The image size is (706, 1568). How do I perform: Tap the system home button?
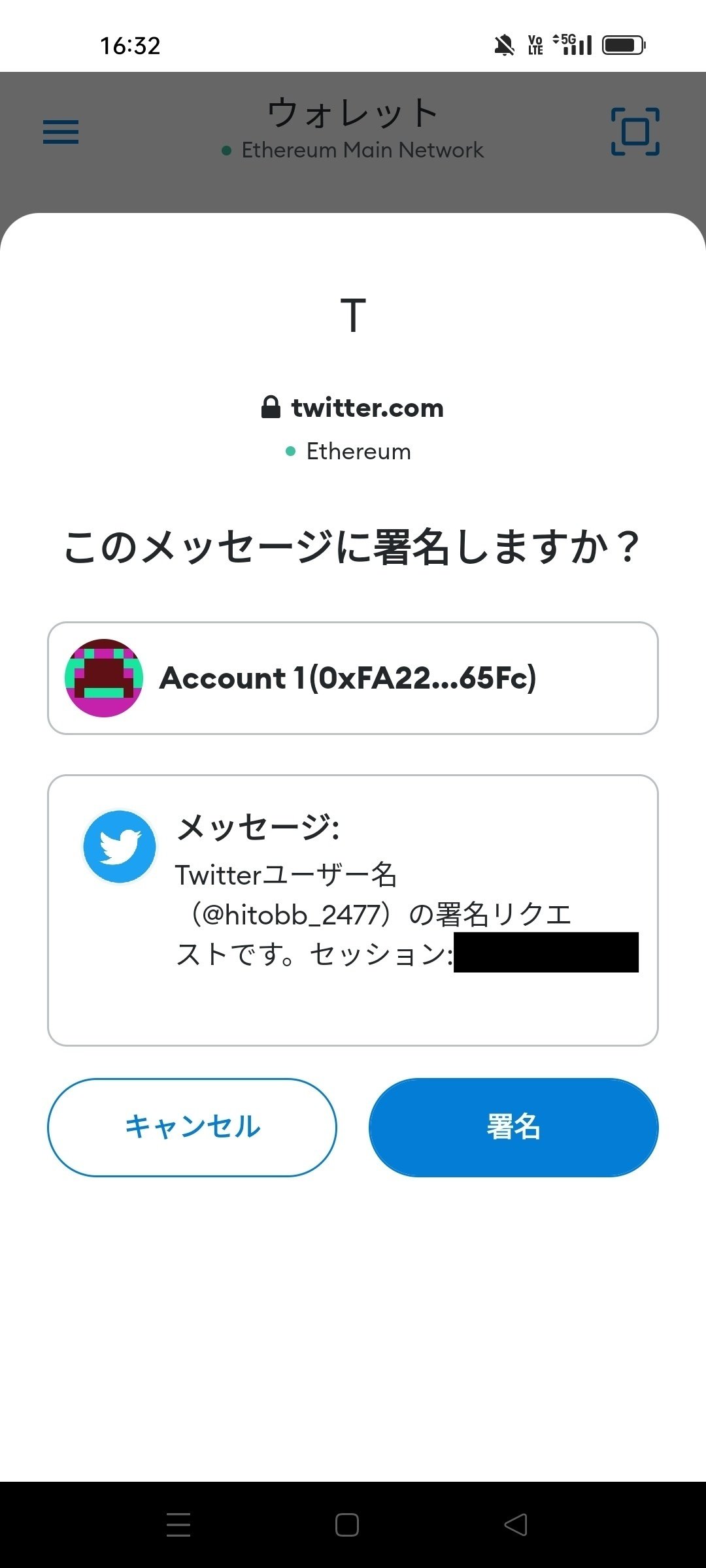coord(347,1524)
